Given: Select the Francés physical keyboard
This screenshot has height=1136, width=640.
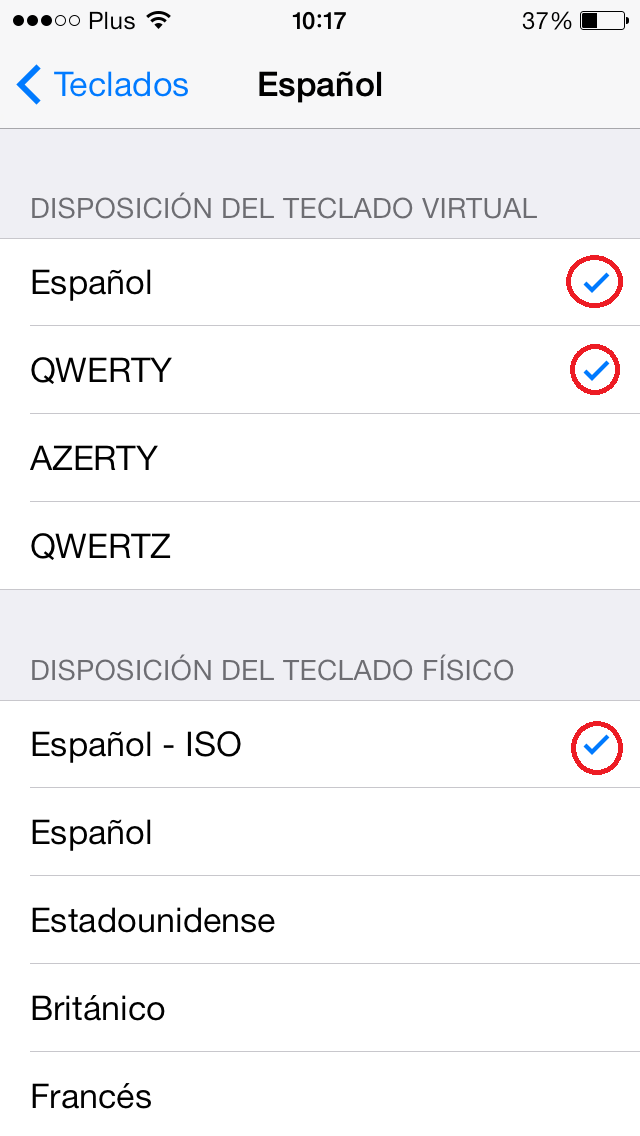Looking at the screenshot, I should click(x=320, y=1094).
